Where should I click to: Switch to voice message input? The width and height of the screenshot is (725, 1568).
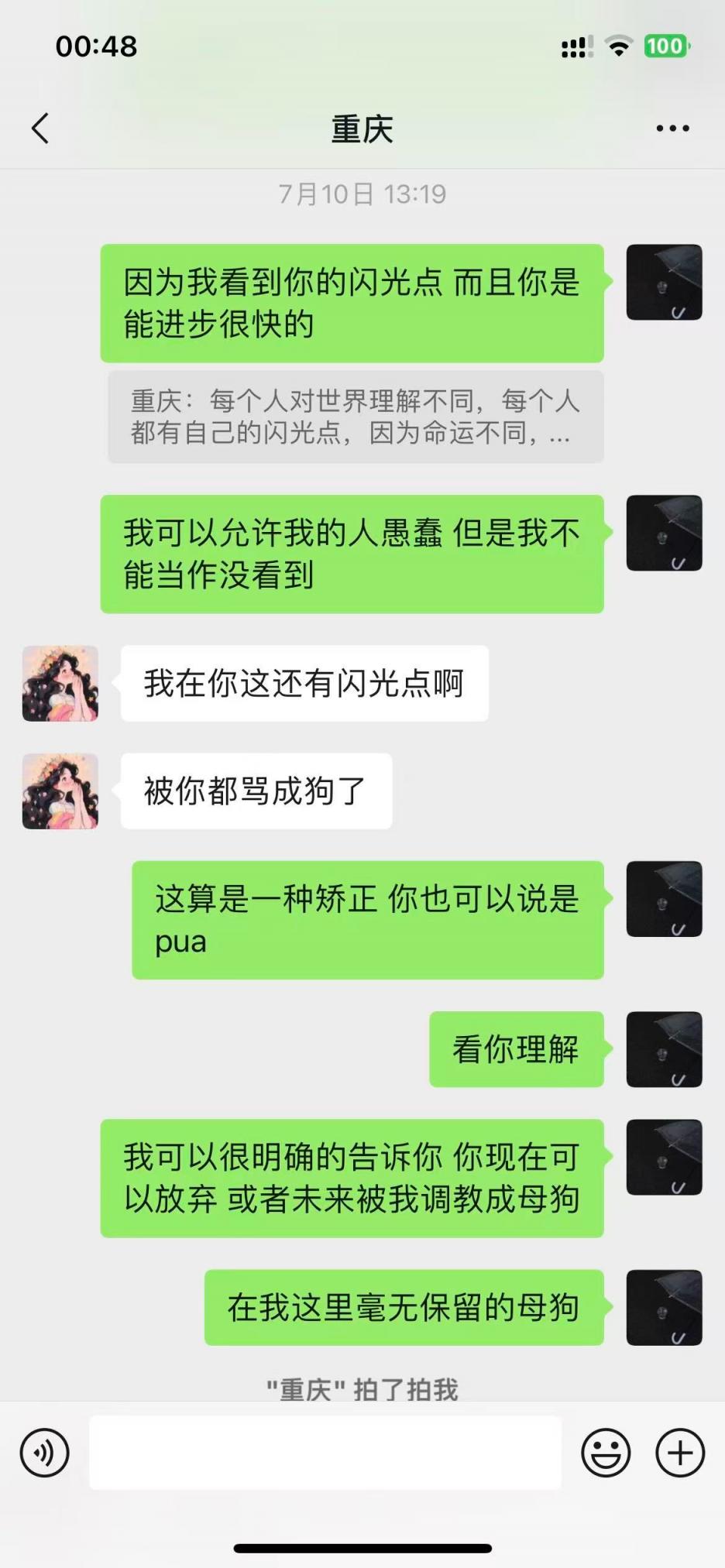[44, 1453]
